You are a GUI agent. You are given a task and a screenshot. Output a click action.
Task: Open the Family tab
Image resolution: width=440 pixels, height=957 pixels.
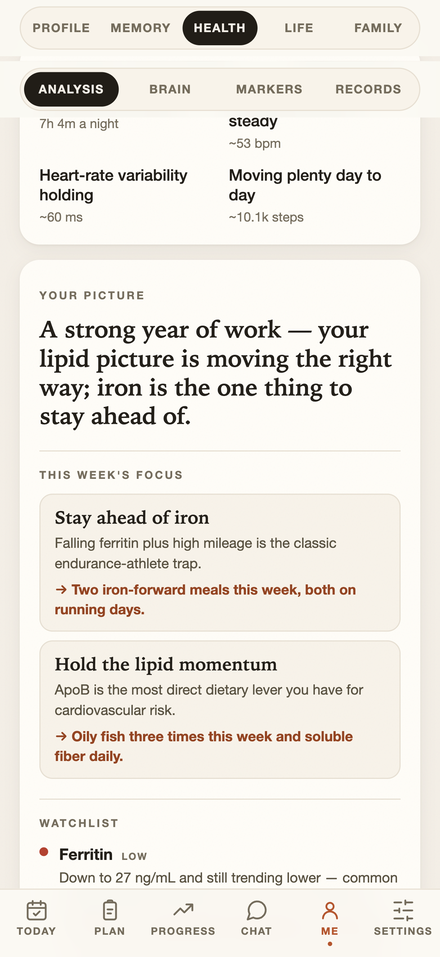coord(378,28)
